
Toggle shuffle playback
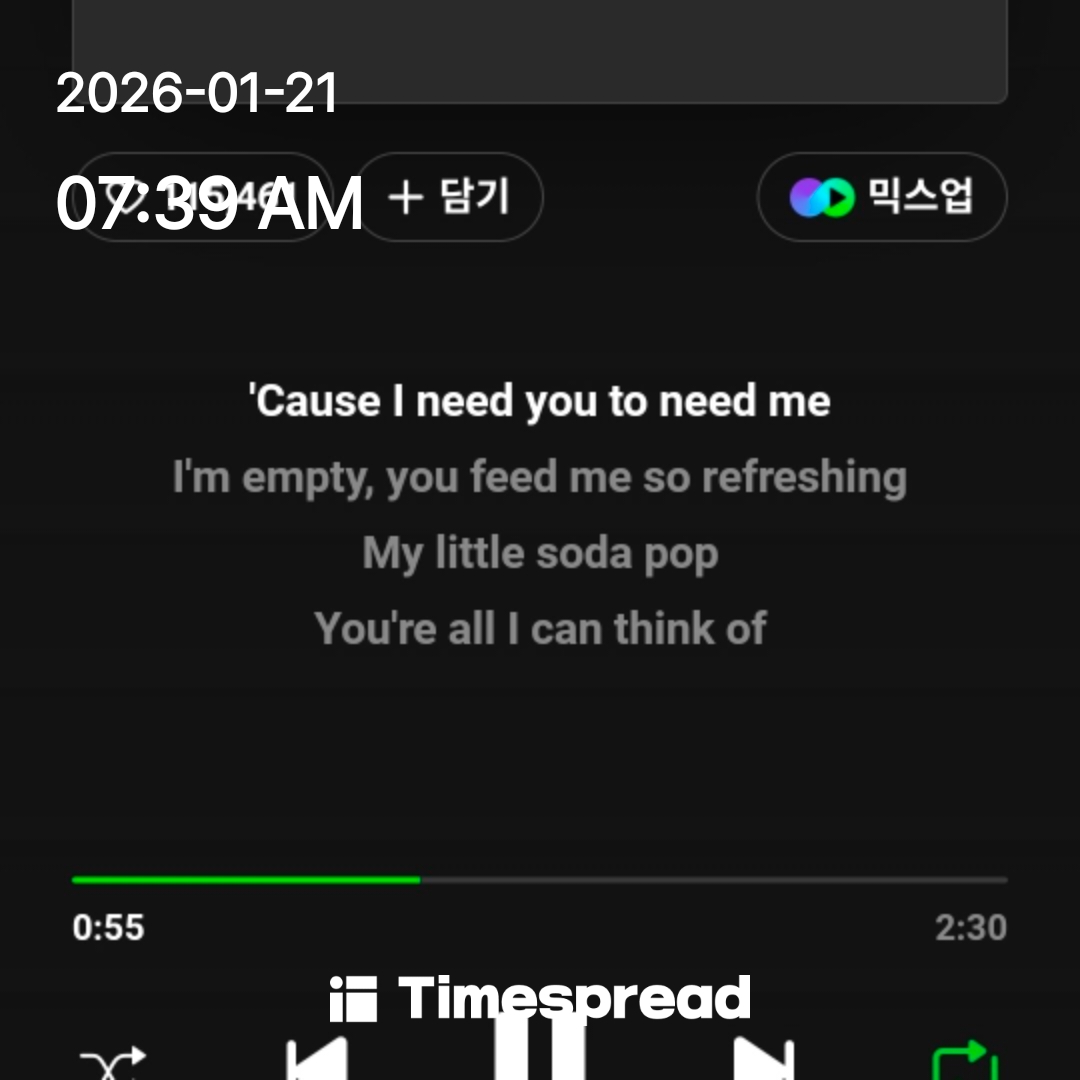[x=113, y=1062]
